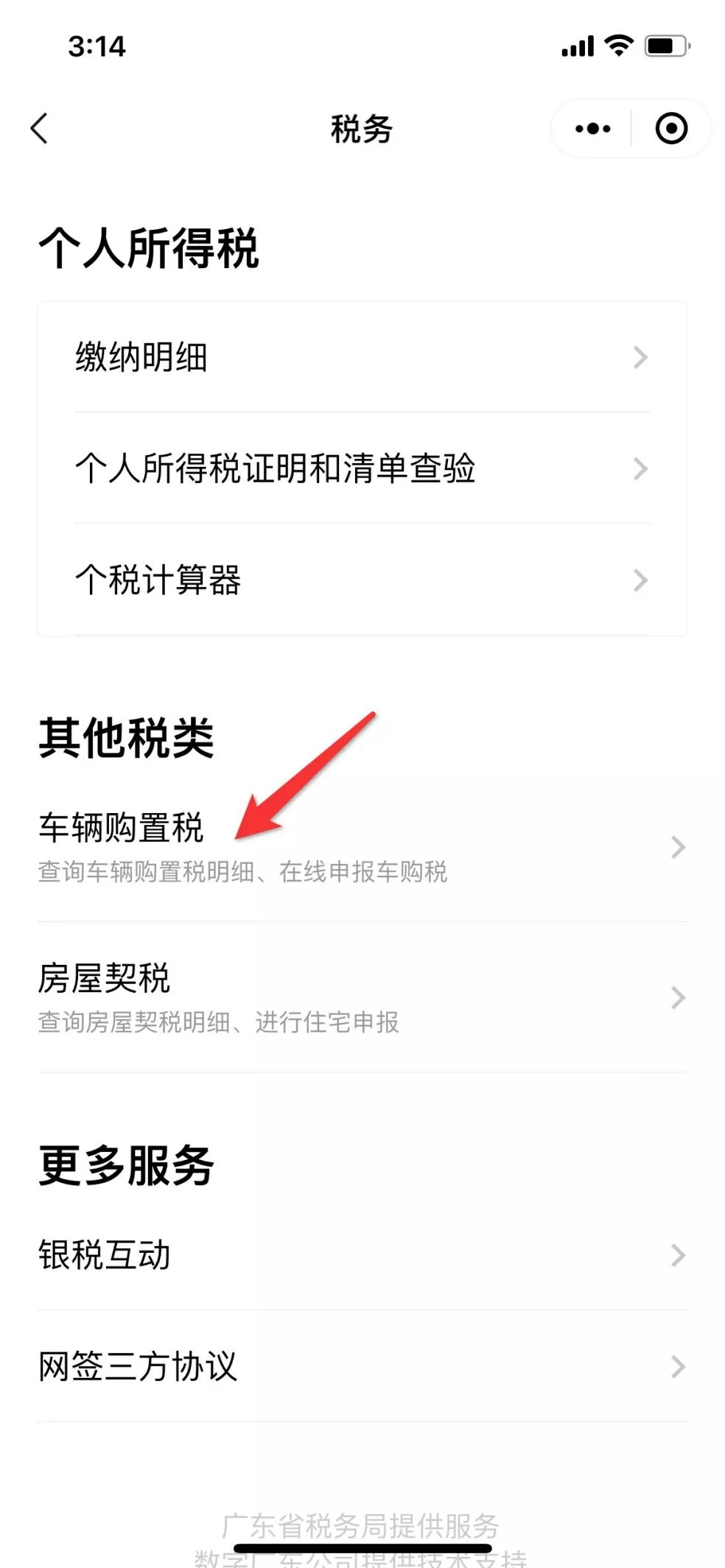This screenshot has height=1568, width=725.
Task: Open 个人所得税证明和清单查验
Action: click(x=361, y=468)
